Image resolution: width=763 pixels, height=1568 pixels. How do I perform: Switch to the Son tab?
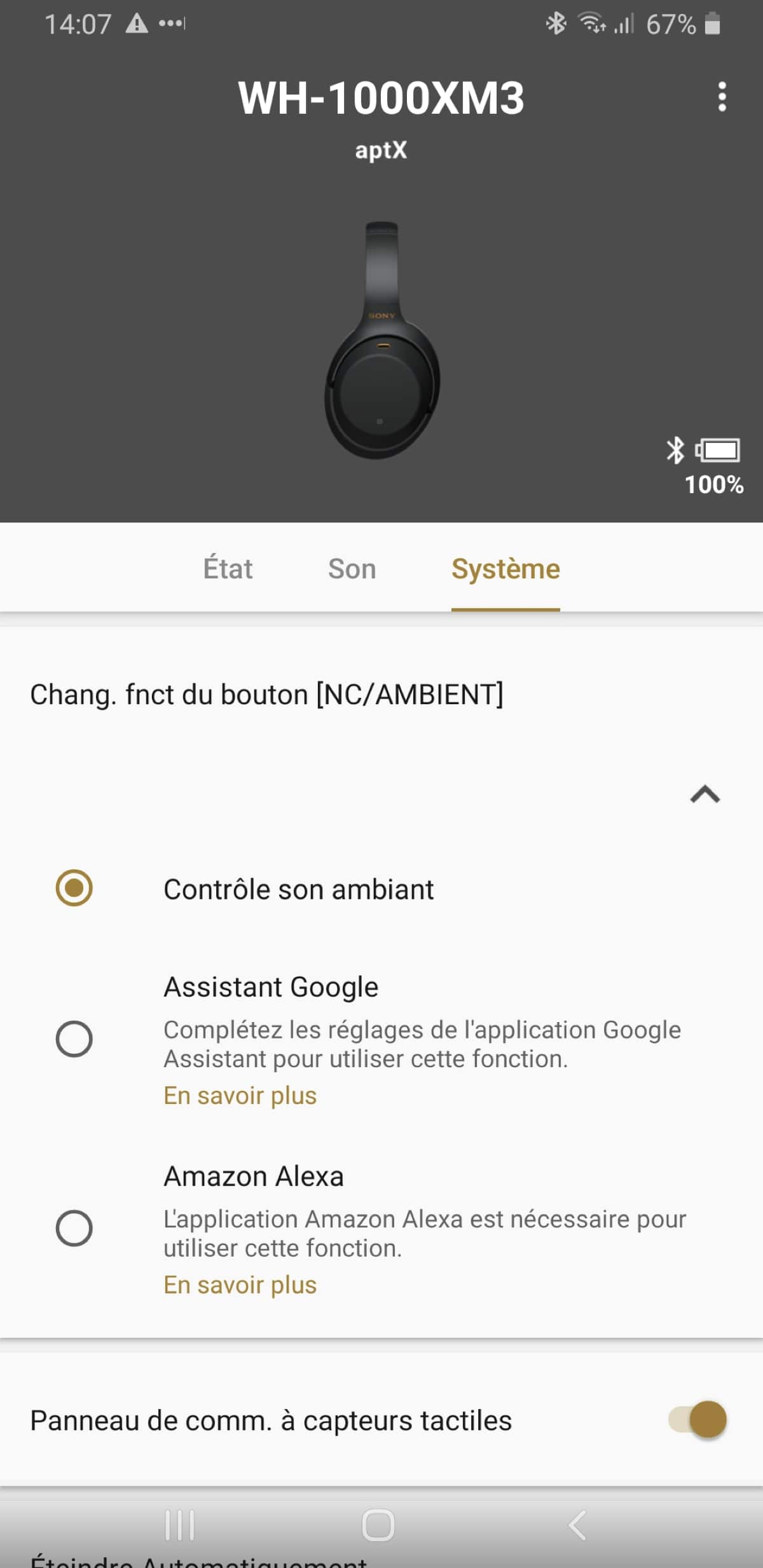pos(352,568)
